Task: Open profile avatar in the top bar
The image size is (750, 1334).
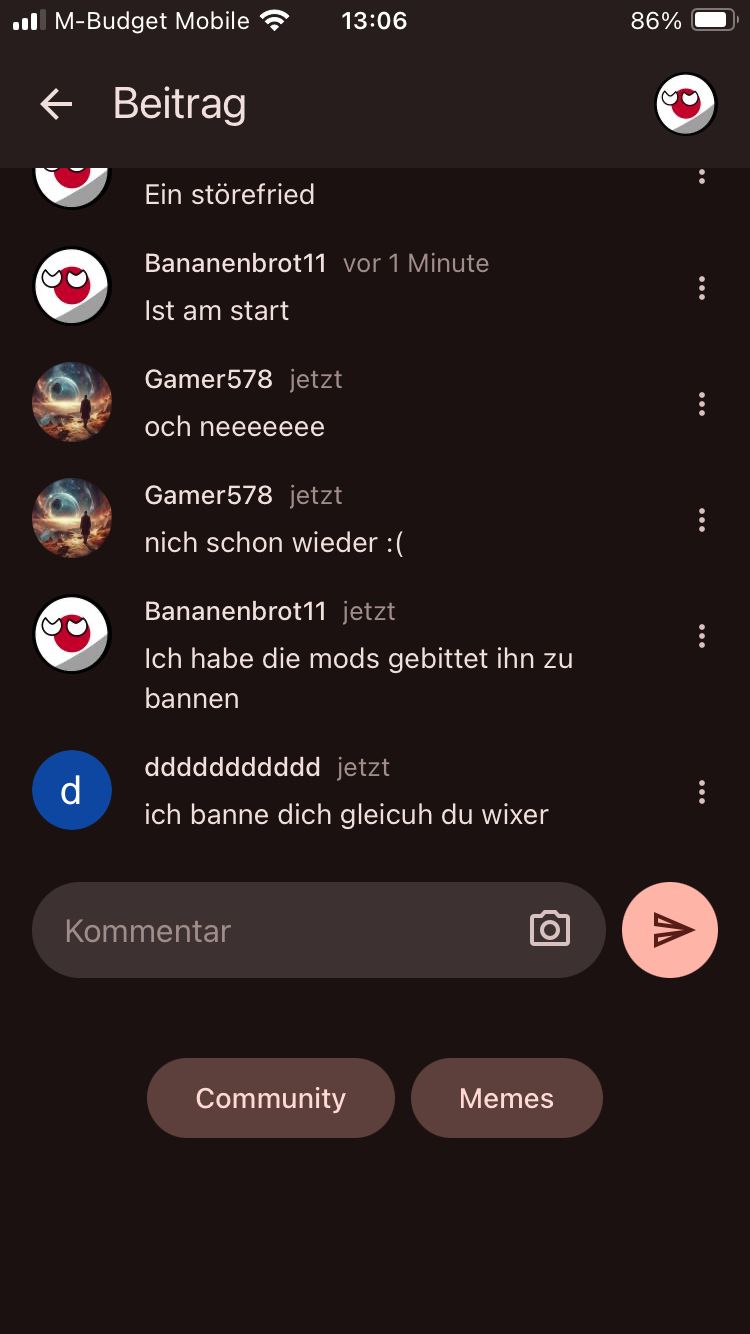Action: pyautogui.click(x=685, y=104)
